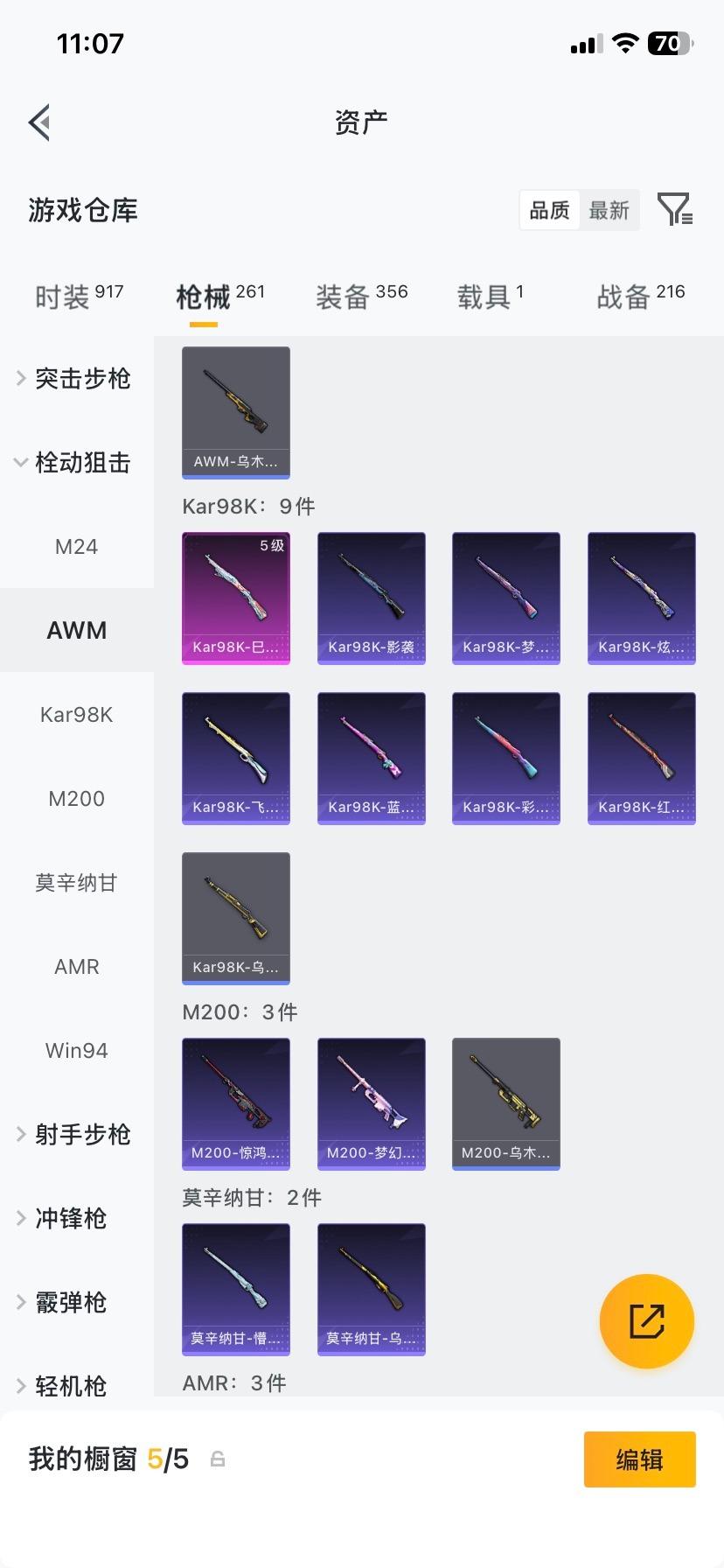Open the filter options icon
Image resolution: width=724 pixels, height=1568 pixels.
pyautogui.click(x=673, y=210)
